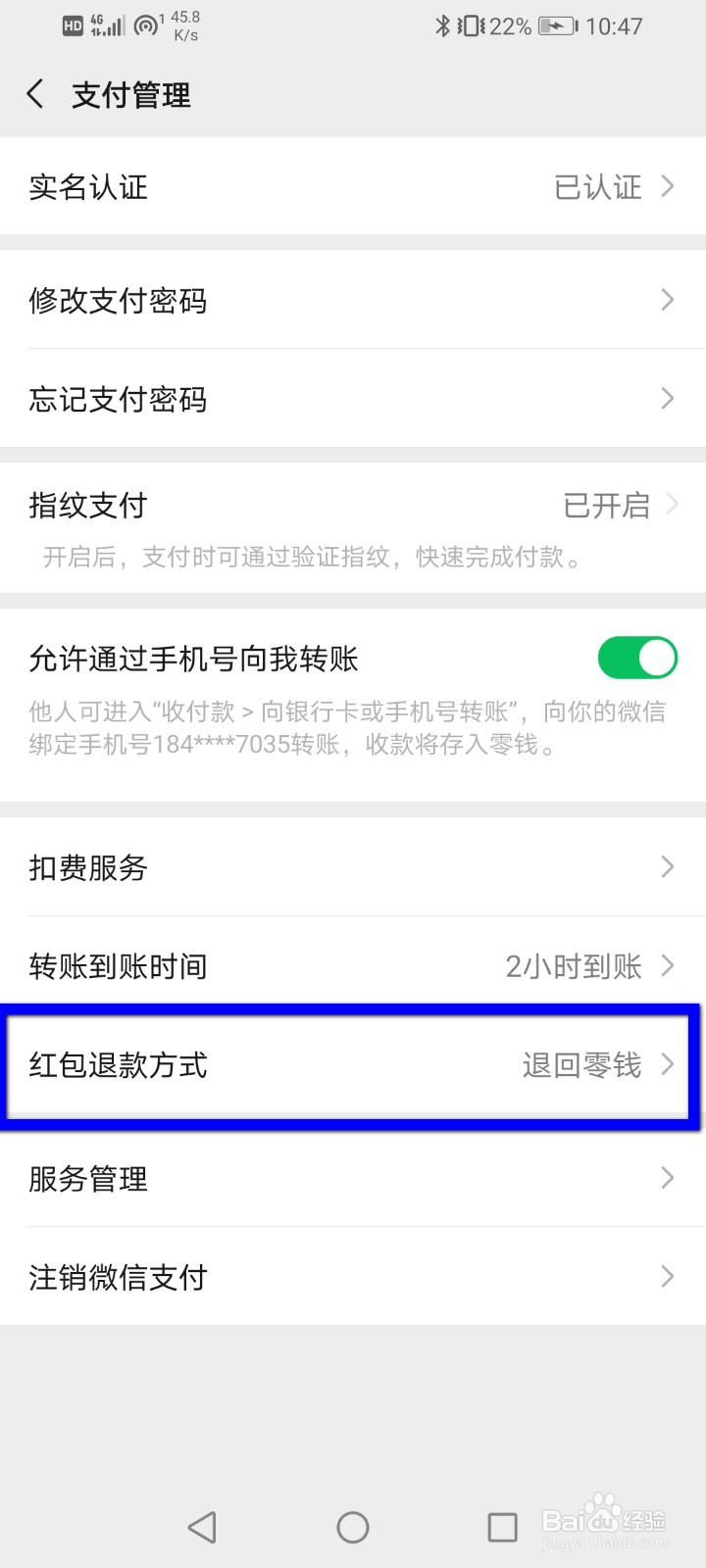Expand the 实名认证 row chevron
Viewport: 706px width, 1568px height.
(669, 186)
